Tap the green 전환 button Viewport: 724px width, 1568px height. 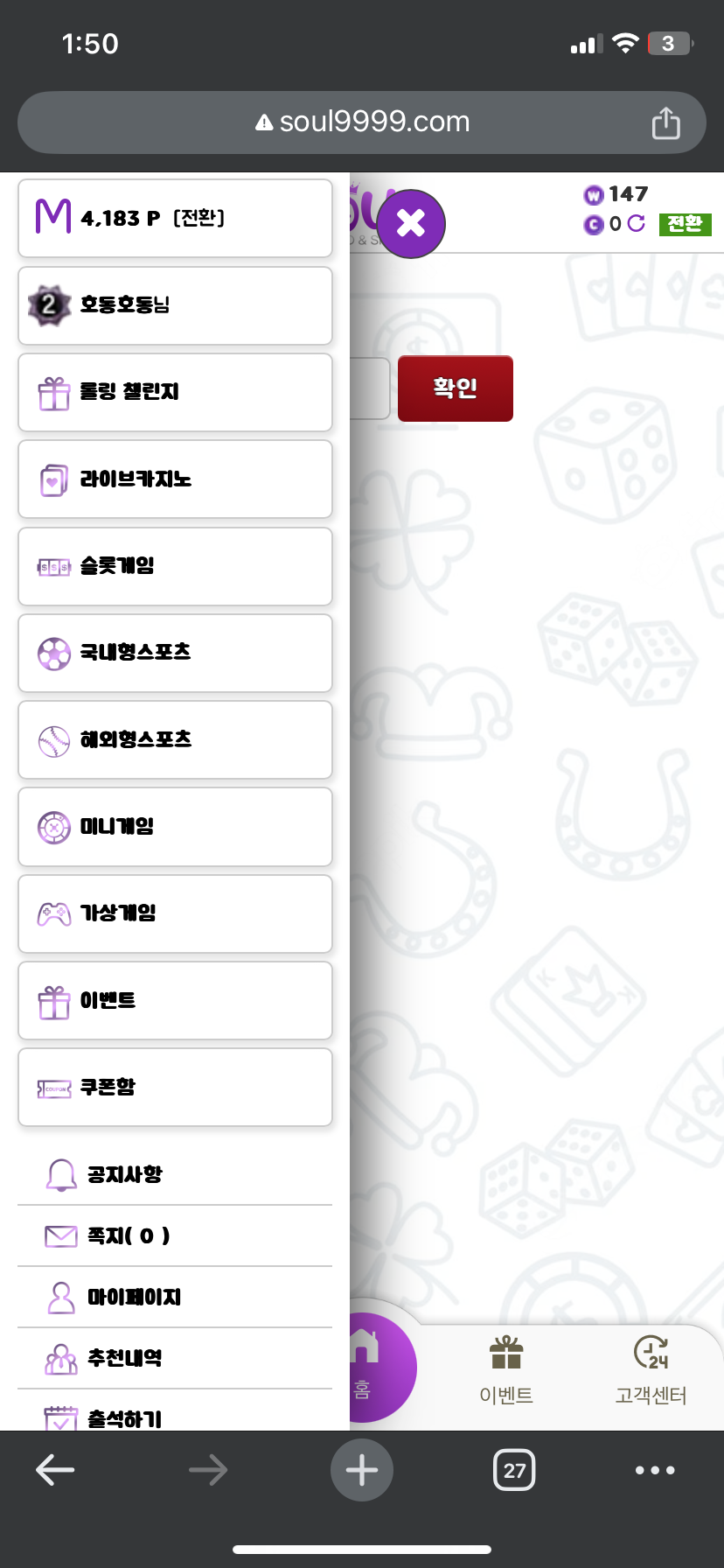point(685,224)
